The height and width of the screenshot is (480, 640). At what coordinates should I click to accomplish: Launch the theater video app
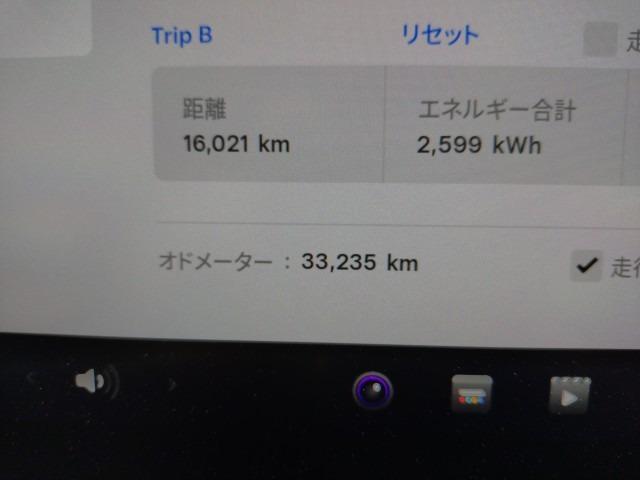point(569,395)
